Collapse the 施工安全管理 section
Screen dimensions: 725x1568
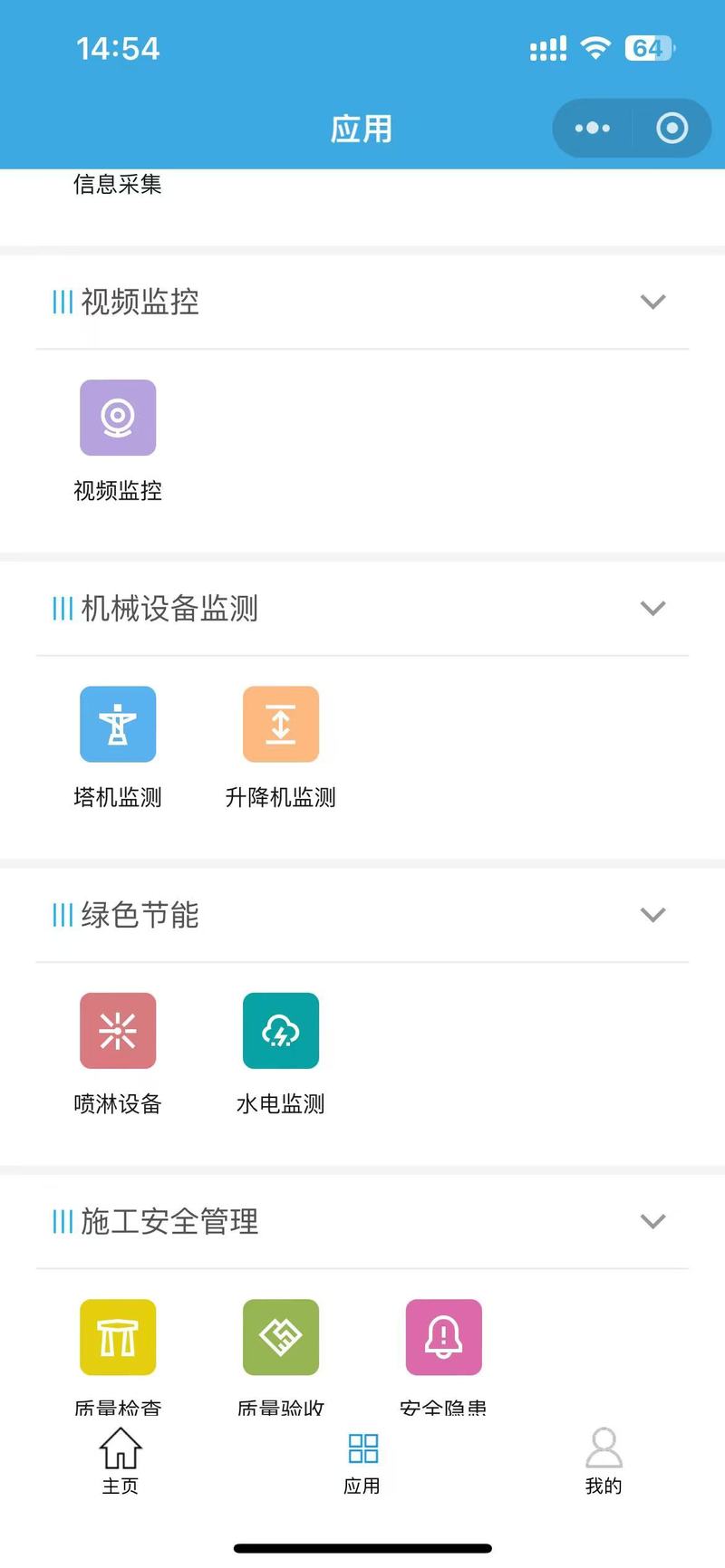[652, 1221]
